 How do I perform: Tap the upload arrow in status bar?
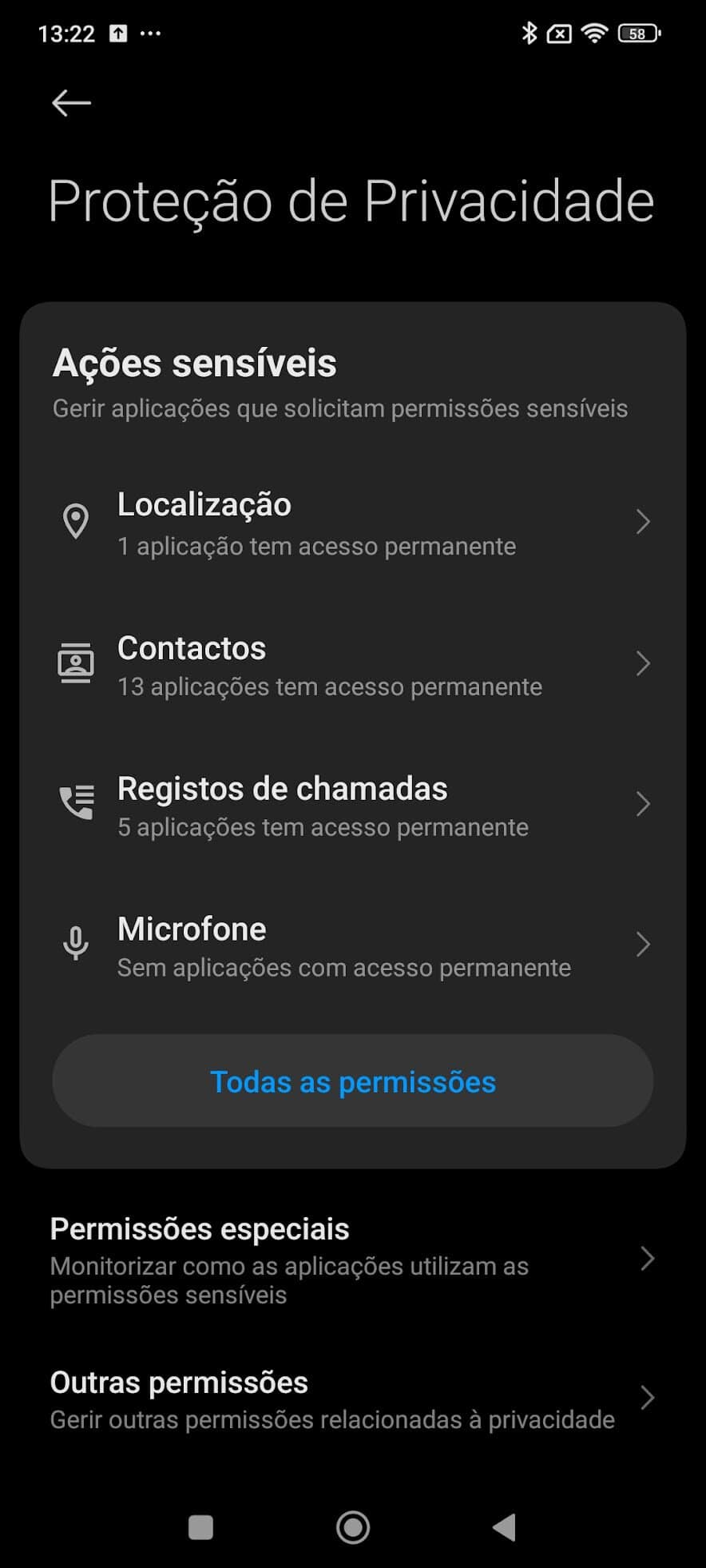(117, 33)
